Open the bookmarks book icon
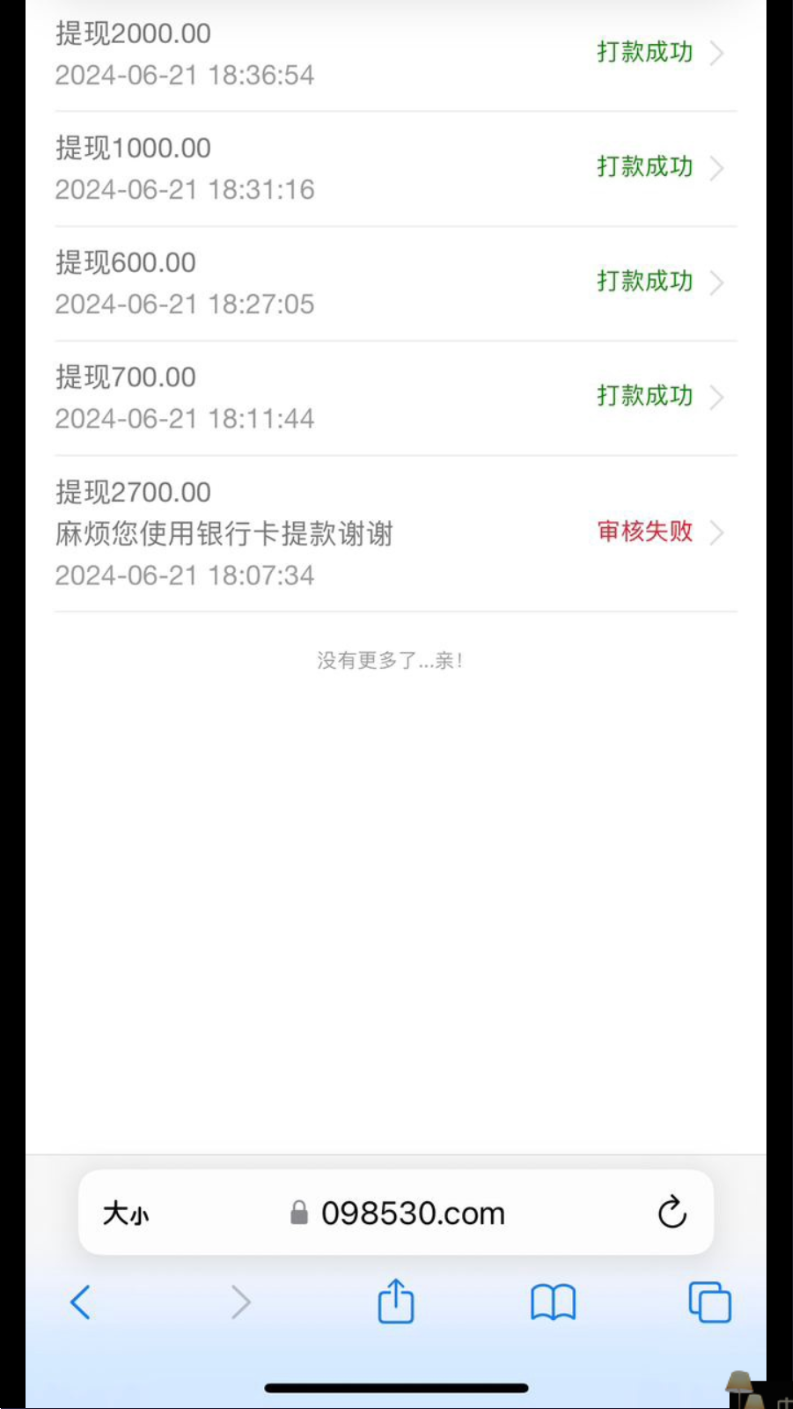Viewport: 793px width, 1409px height. (x=553, y=1303)
